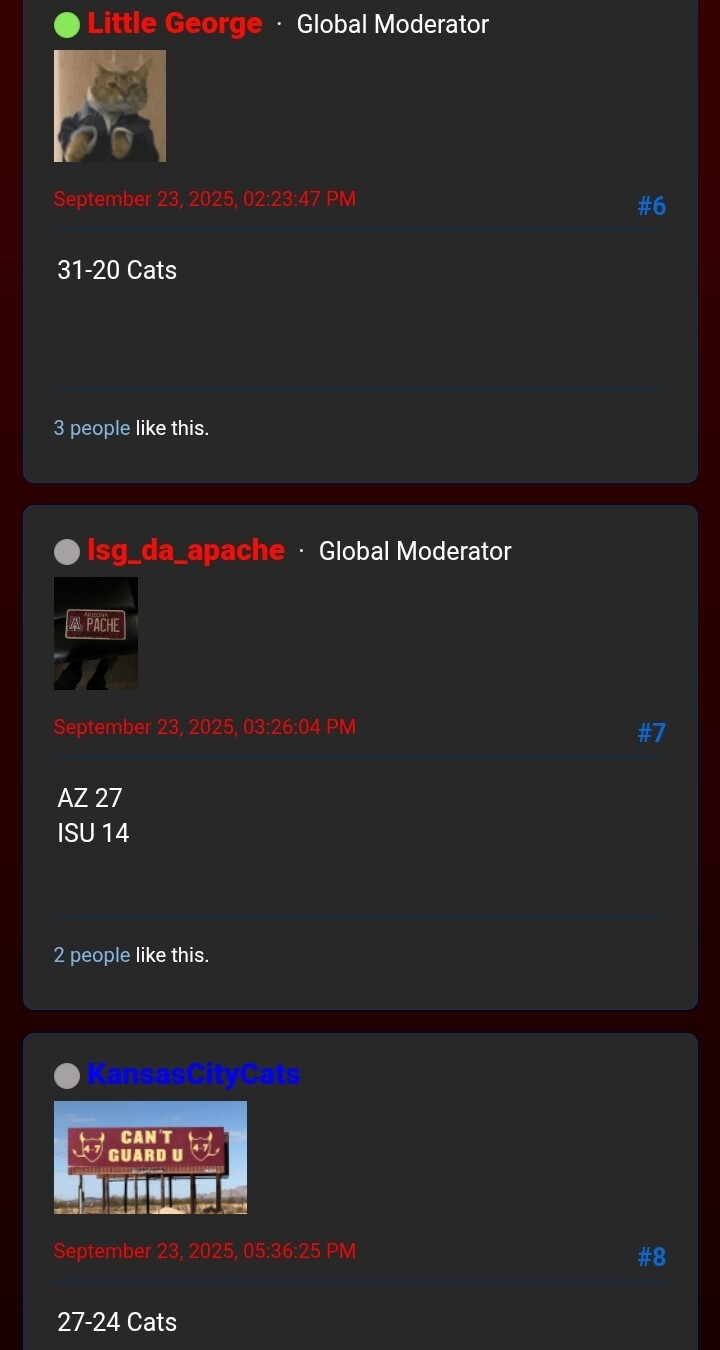720x1350 pixels.
Task: See the 3 people who liked post #6
Action: (x=91, y=428)
